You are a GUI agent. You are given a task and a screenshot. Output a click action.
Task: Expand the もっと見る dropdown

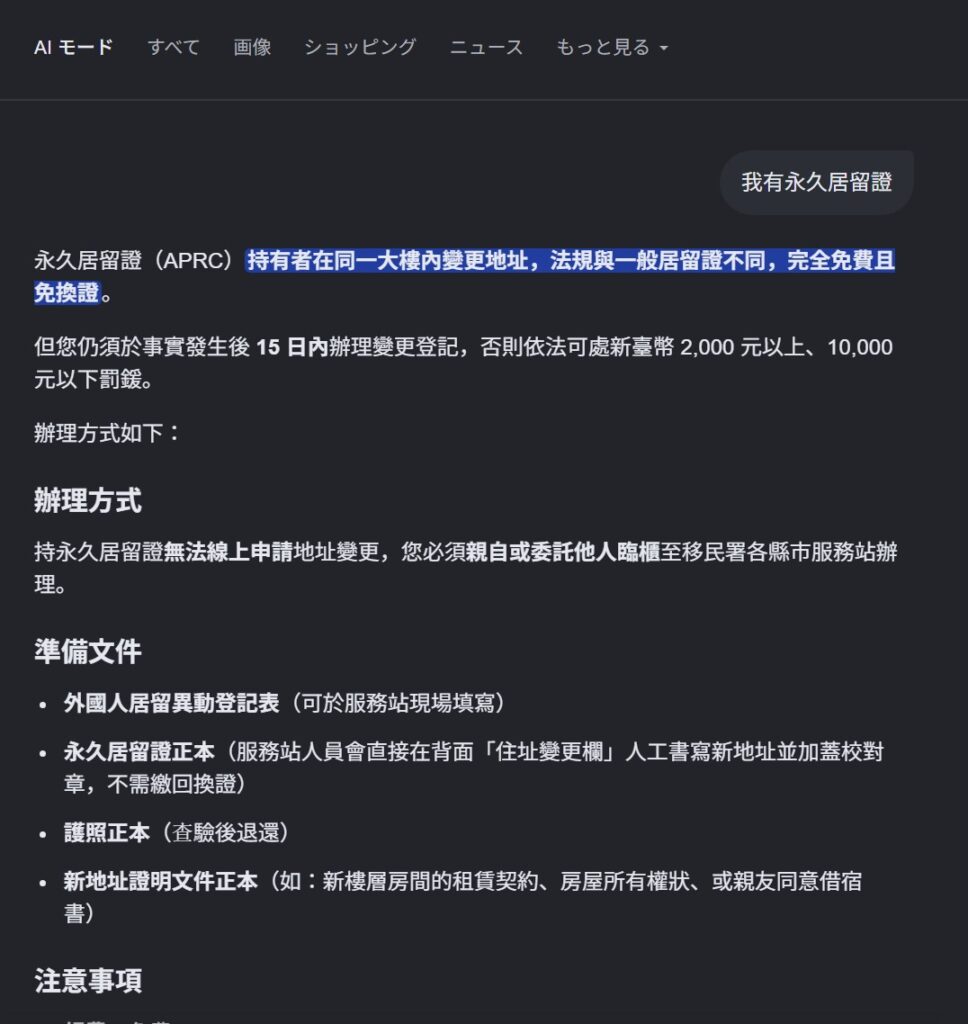612,48
